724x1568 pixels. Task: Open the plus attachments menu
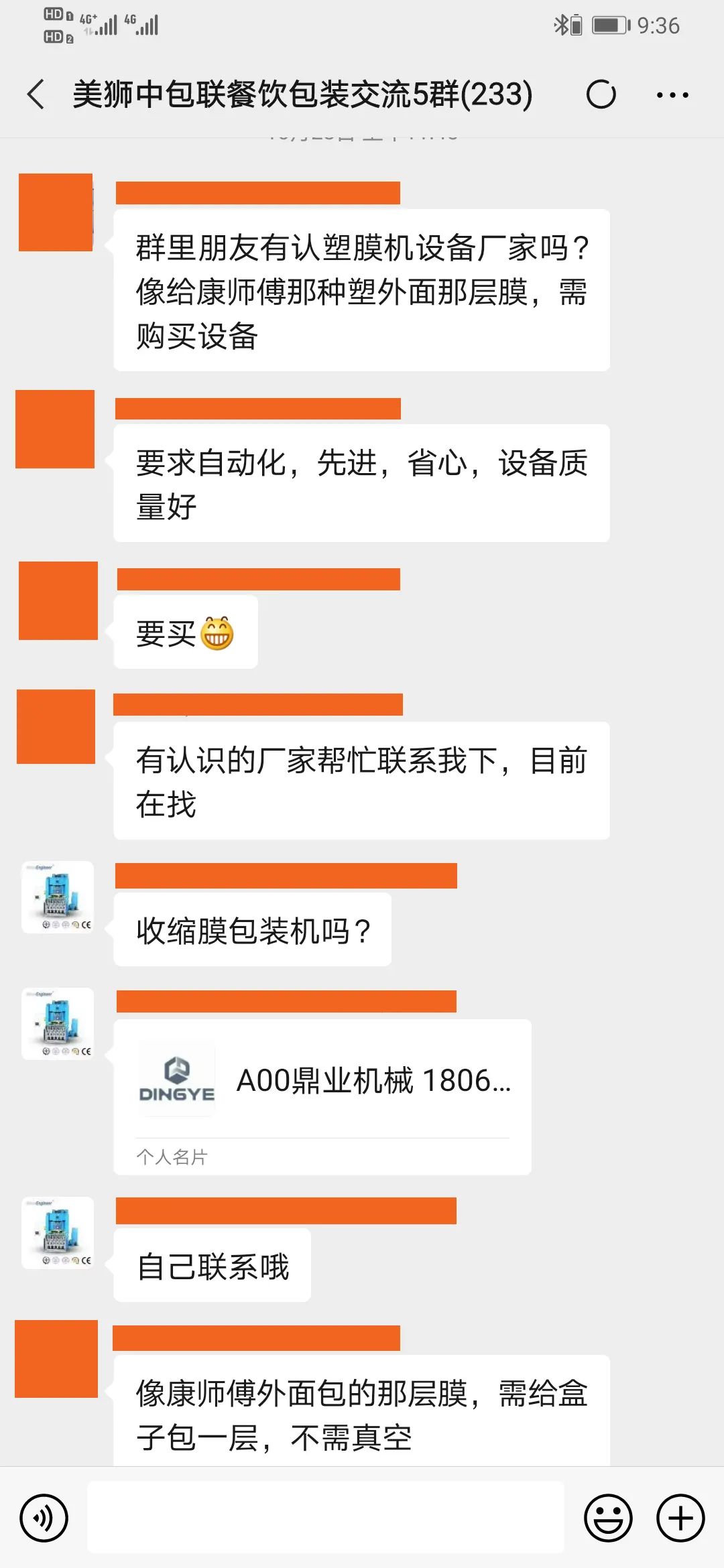(x=680, y=1518)
